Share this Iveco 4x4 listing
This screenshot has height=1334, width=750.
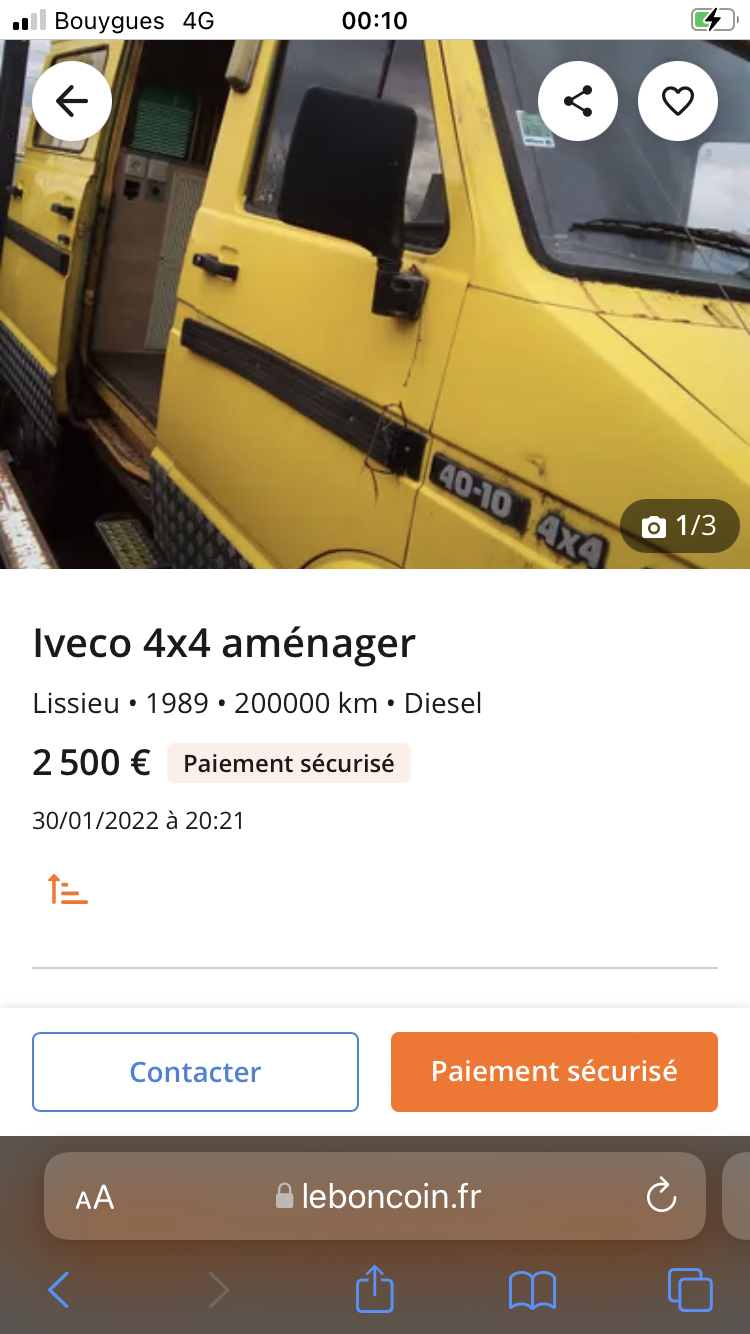click(x=578, y=101)
